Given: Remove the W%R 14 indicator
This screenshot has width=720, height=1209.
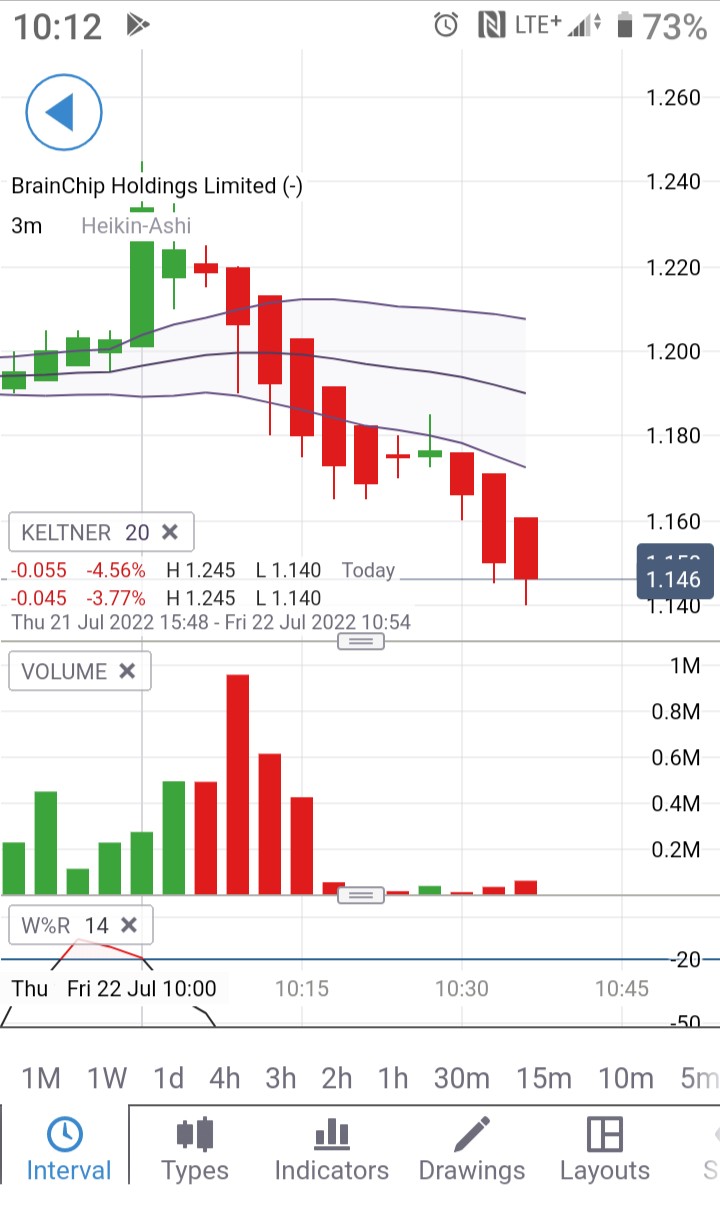Looking at the screenshot, I should pos(129,925).
